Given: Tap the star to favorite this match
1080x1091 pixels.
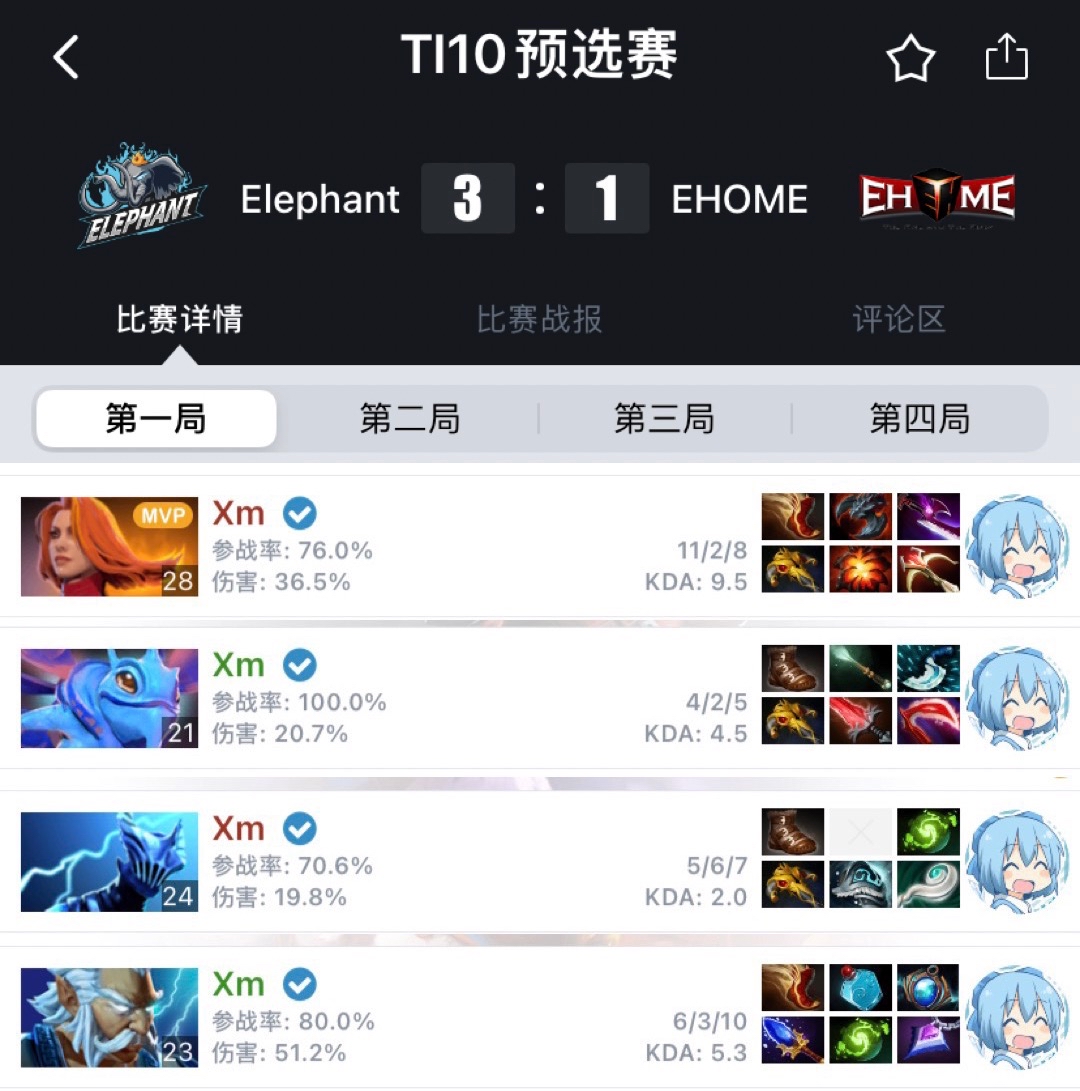Looking at the screenshot, I should tap(910, 58).
